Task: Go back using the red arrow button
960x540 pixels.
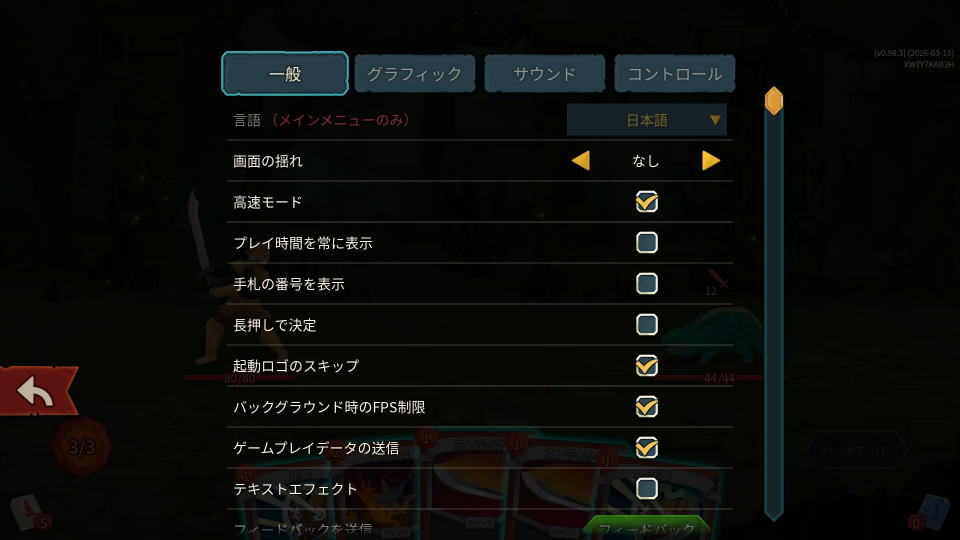Action: click(36, 391)
